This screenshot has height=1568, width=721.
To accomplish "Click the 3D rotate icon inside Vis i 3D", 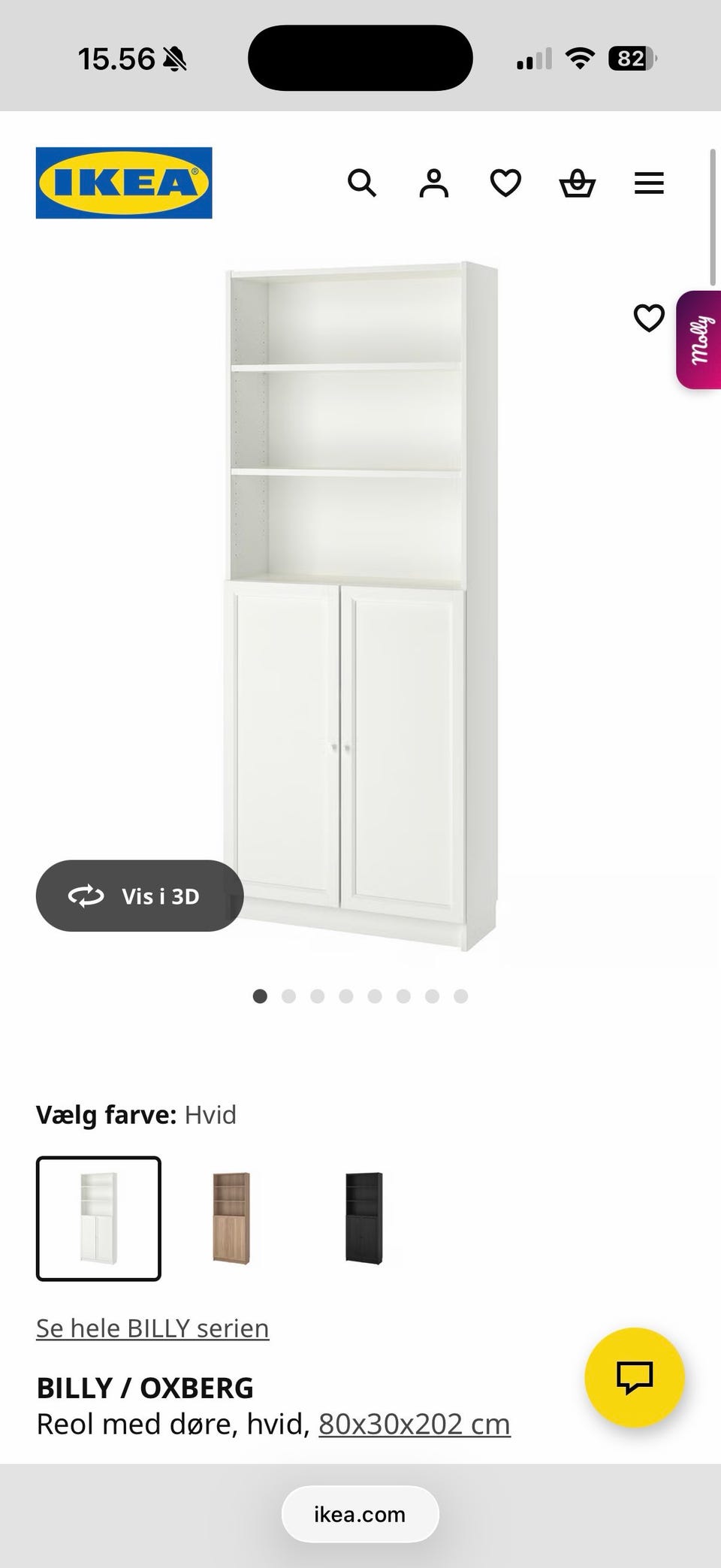I will [x=85, y=896].
